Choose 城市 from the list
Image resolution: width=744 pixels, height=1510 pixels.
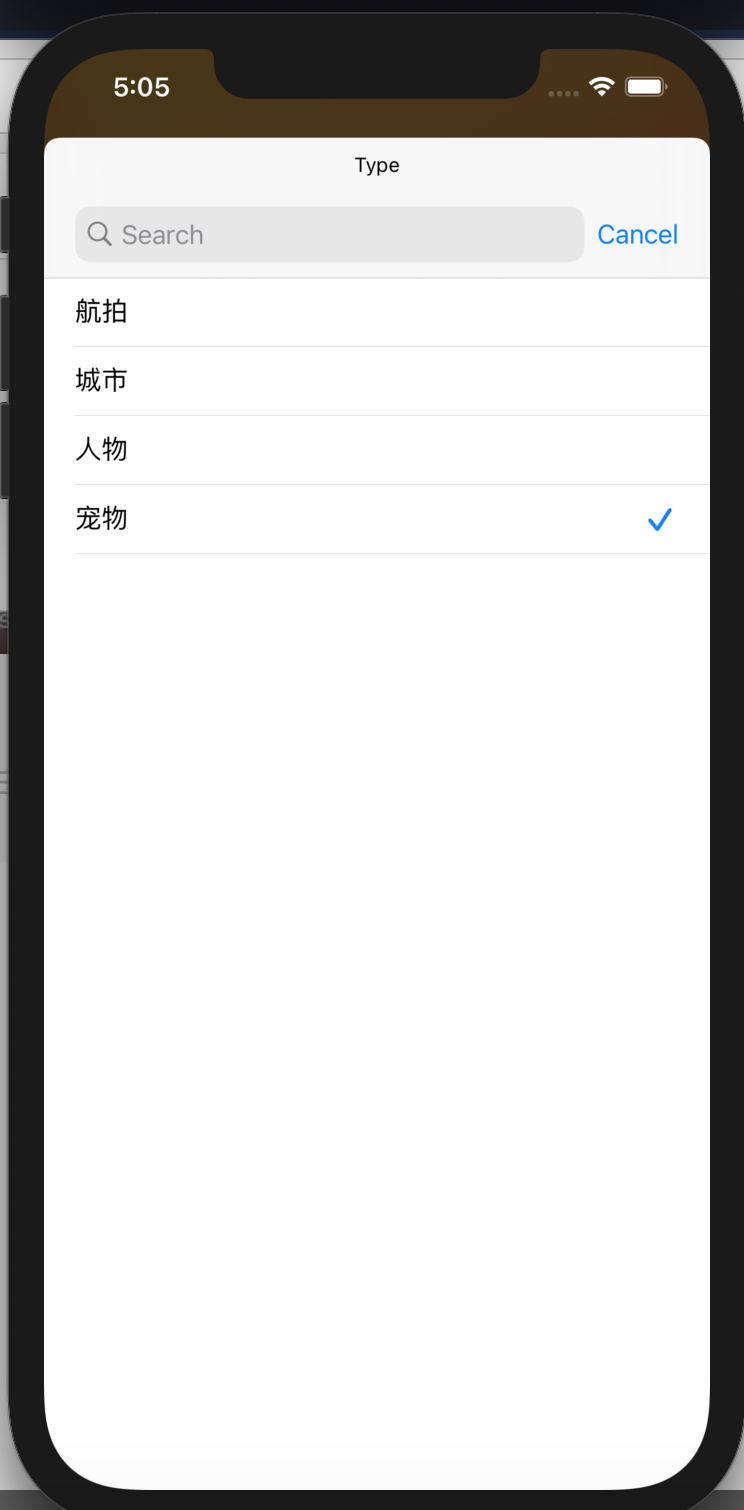pyautogui.click(x=377, y=381)
